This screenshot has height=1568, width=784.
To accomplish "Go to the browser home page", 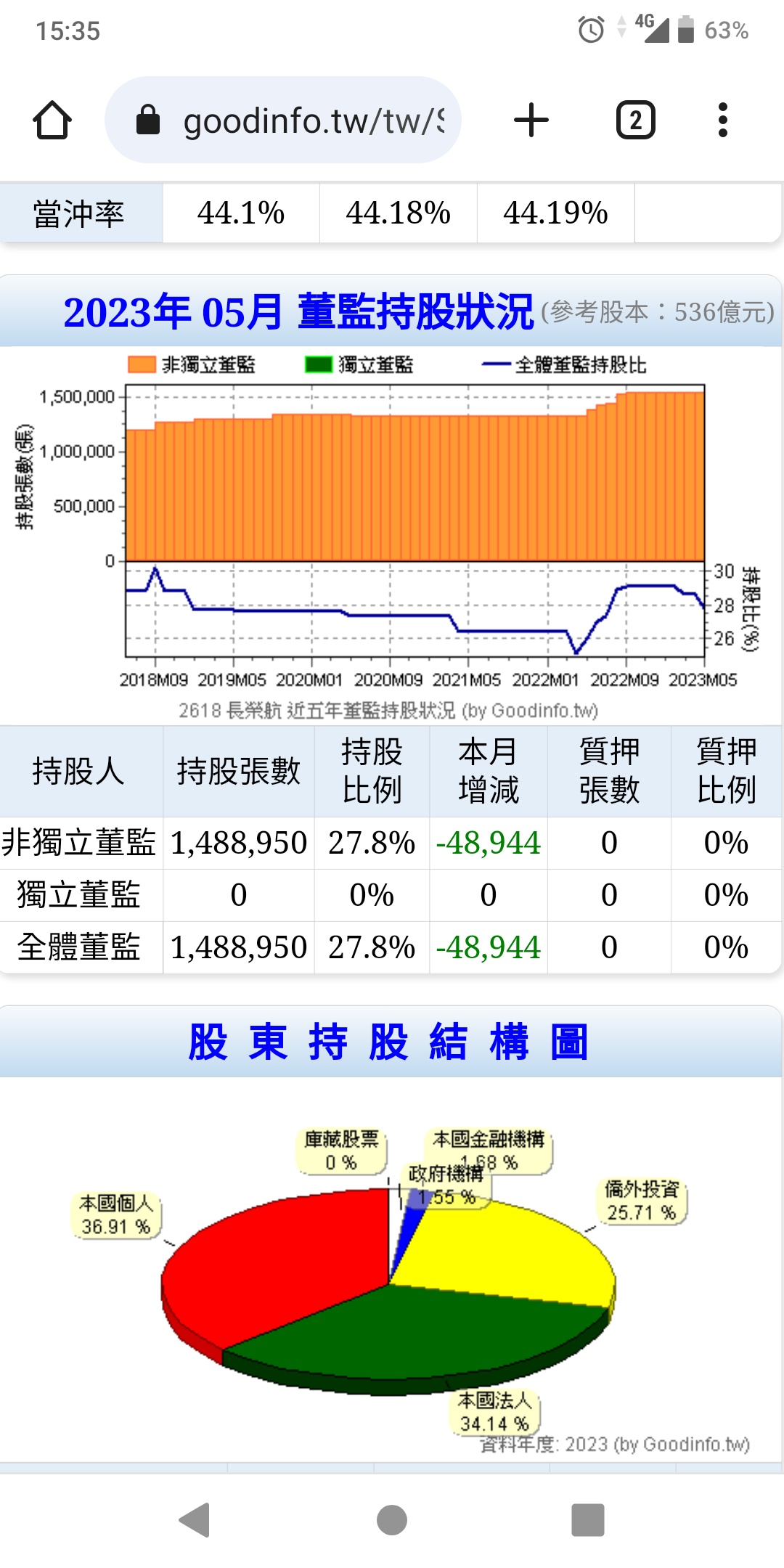I will click(52, 120).
